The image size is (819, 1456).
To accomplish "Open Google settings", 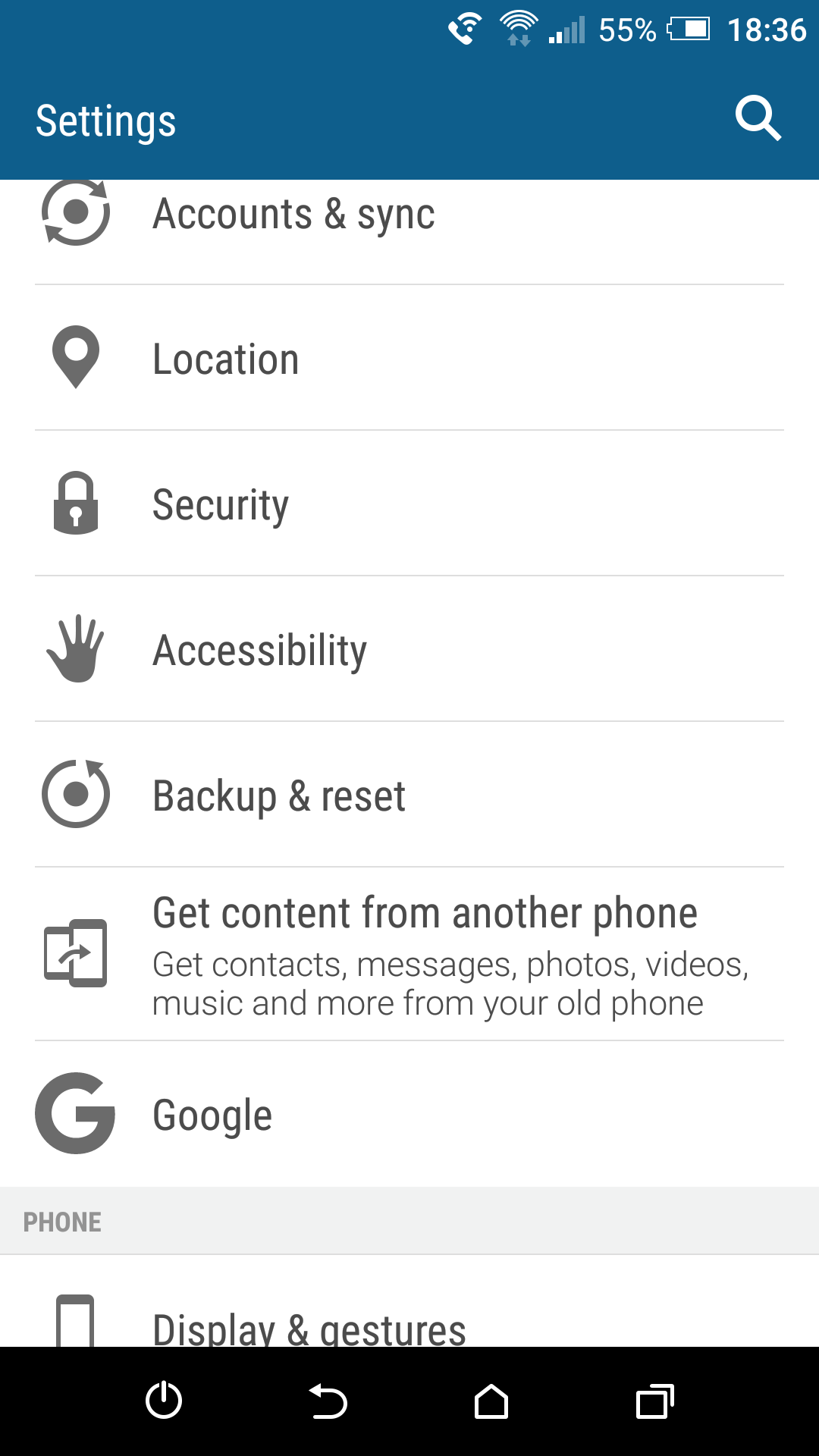I will point(409,1114).
